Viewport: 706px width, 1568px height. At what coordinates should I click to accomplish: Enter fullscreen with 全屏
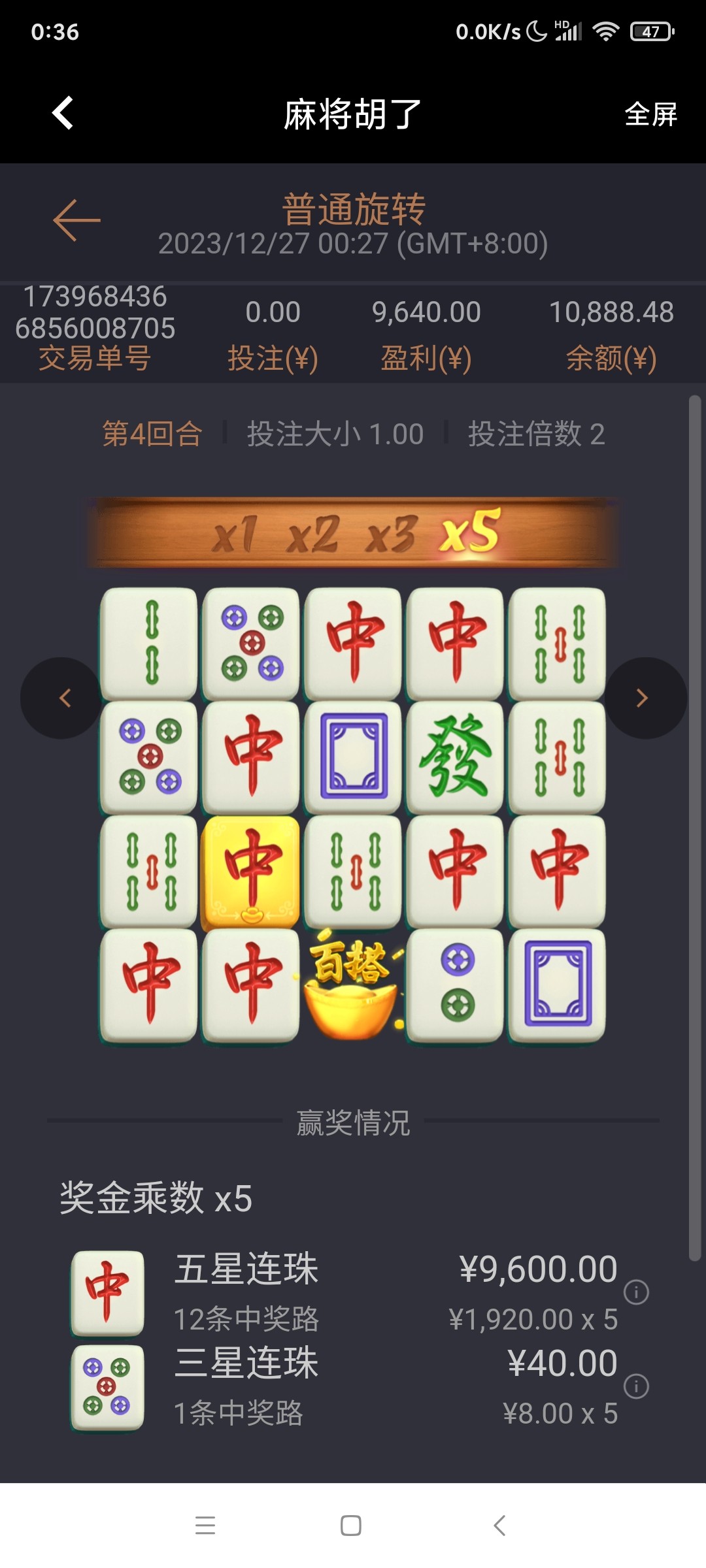650,114
